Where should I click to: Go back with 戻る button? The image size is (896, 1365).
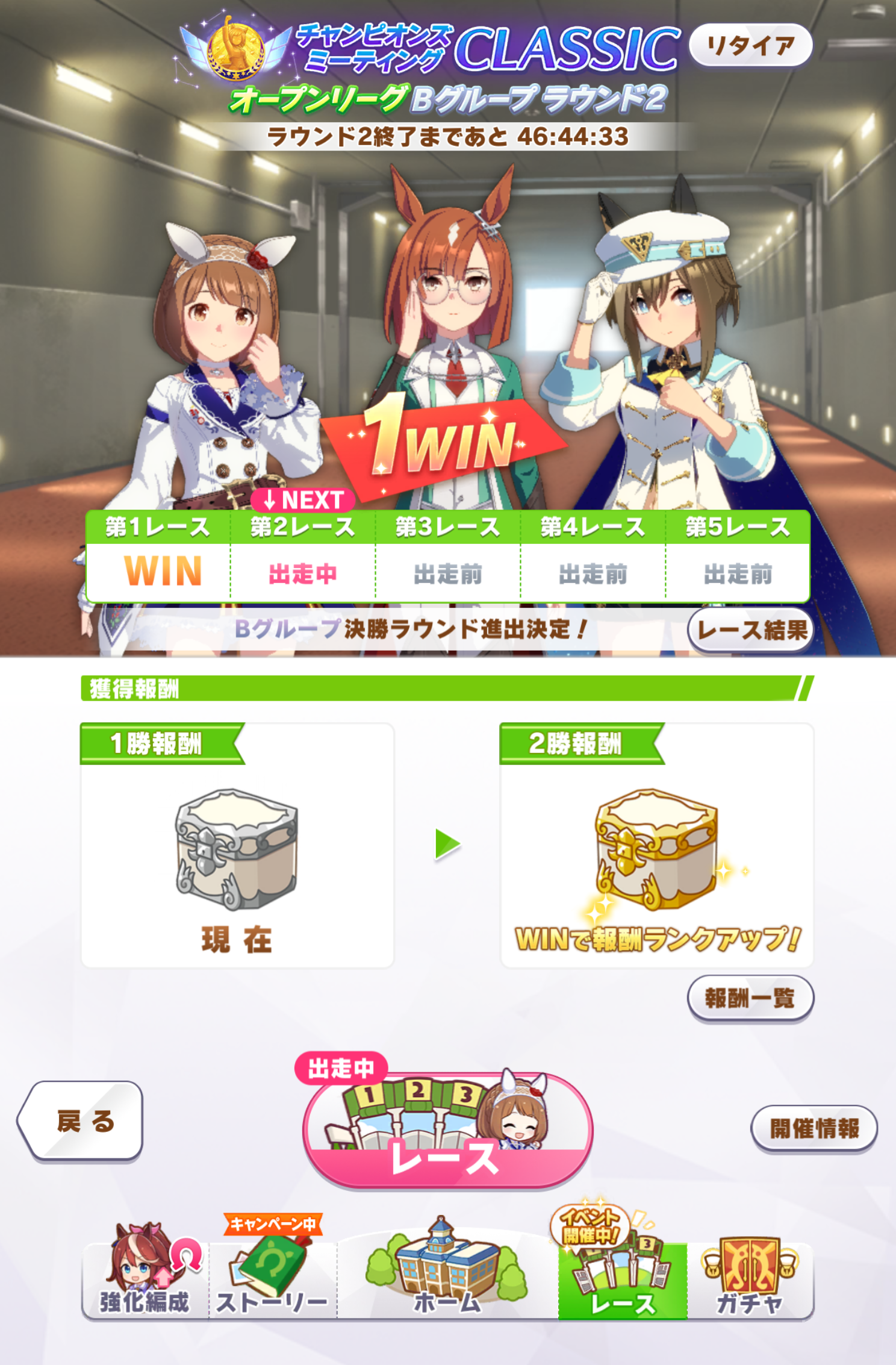83,1121
